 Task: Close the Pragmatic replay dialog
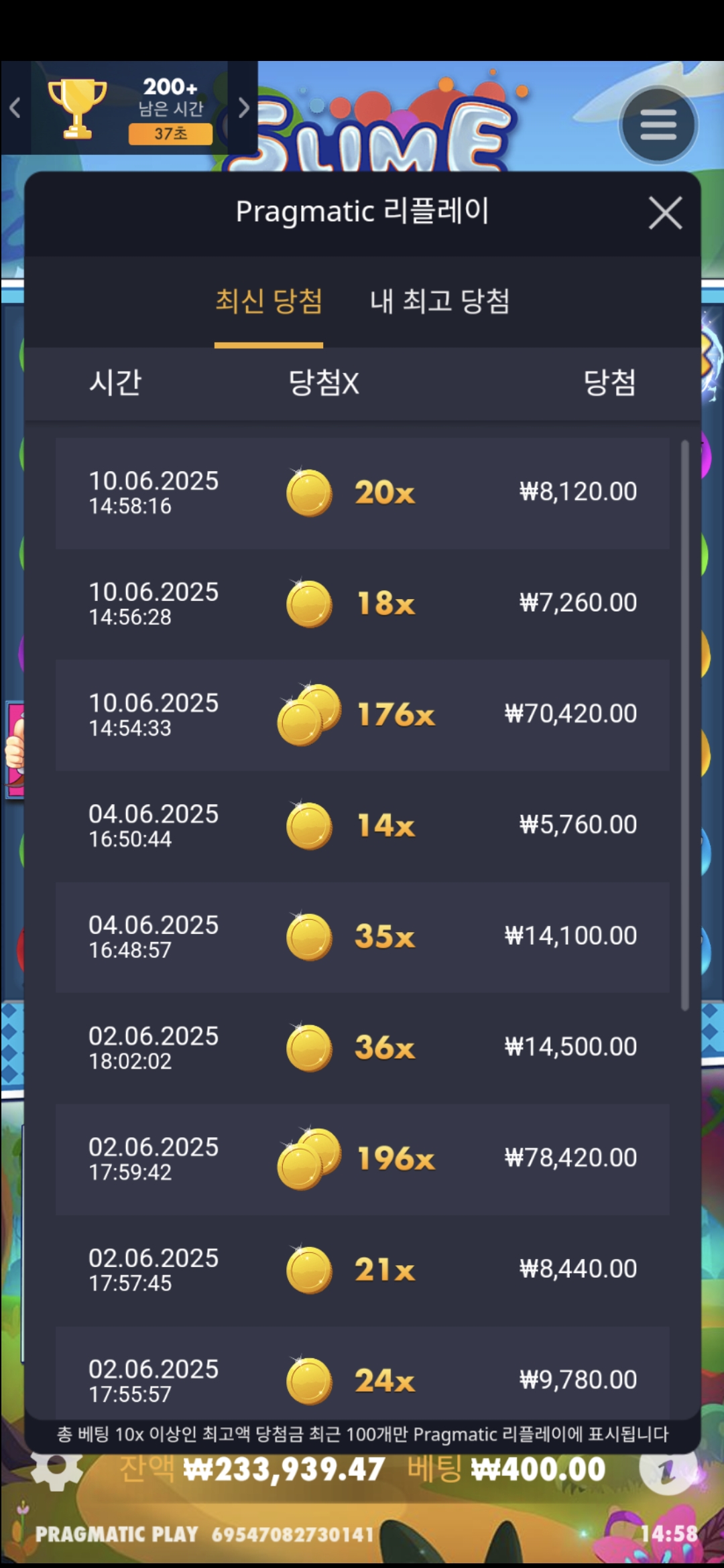tap(665, 213)
